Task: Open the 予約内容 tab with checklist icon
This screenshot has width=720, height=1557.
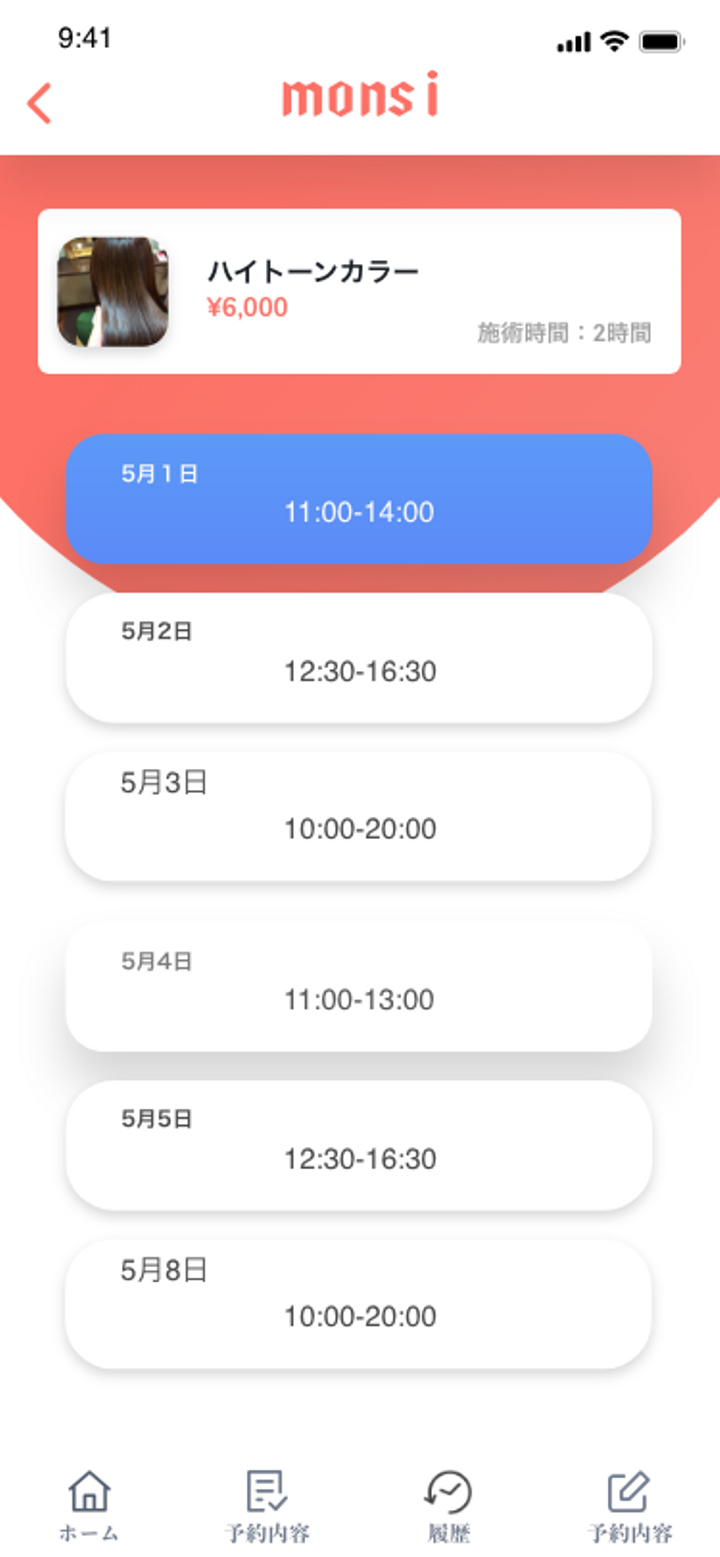Action: [267, 1506]
